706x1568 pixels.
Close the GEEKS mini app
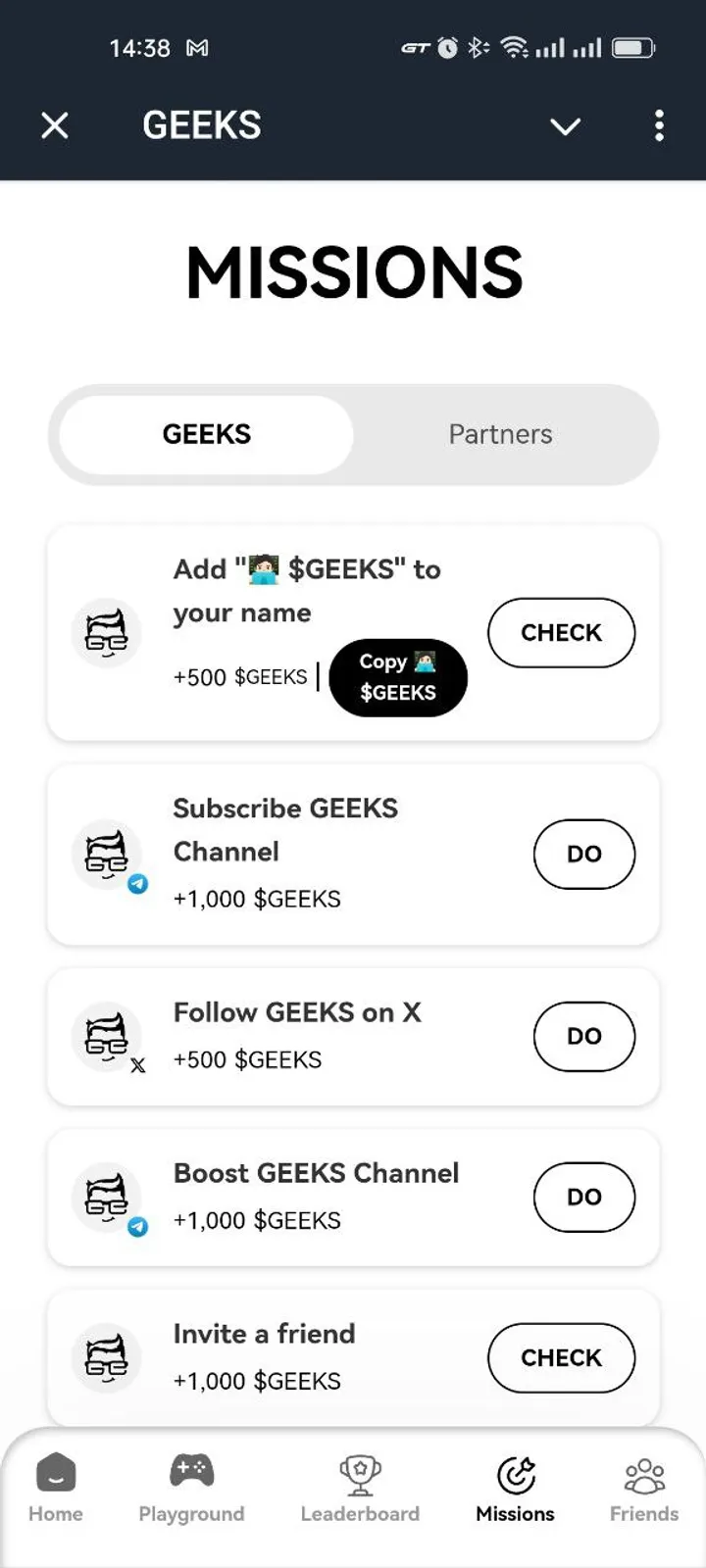pos(55,125)
